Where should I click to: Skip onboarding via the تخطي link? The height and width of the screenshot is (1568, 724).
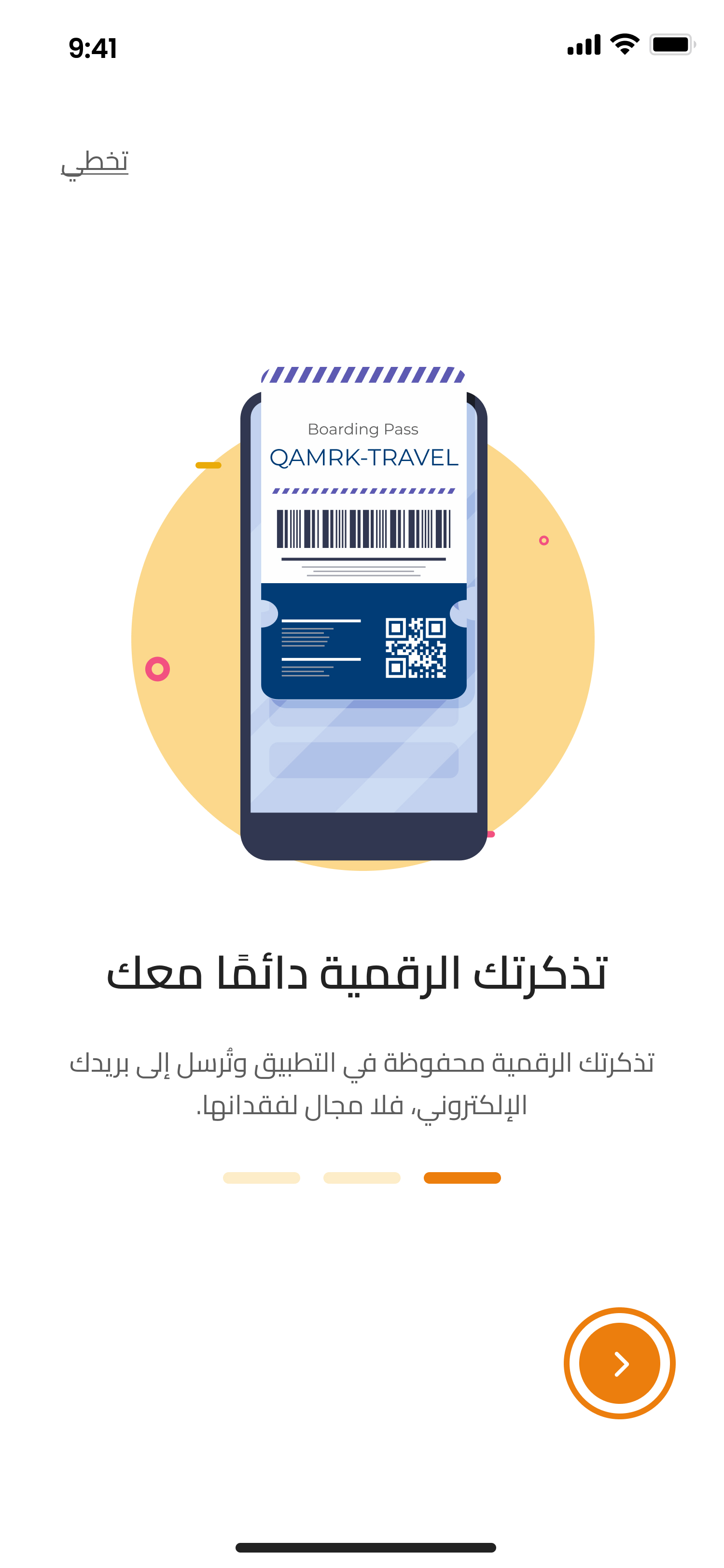(94, 163)
